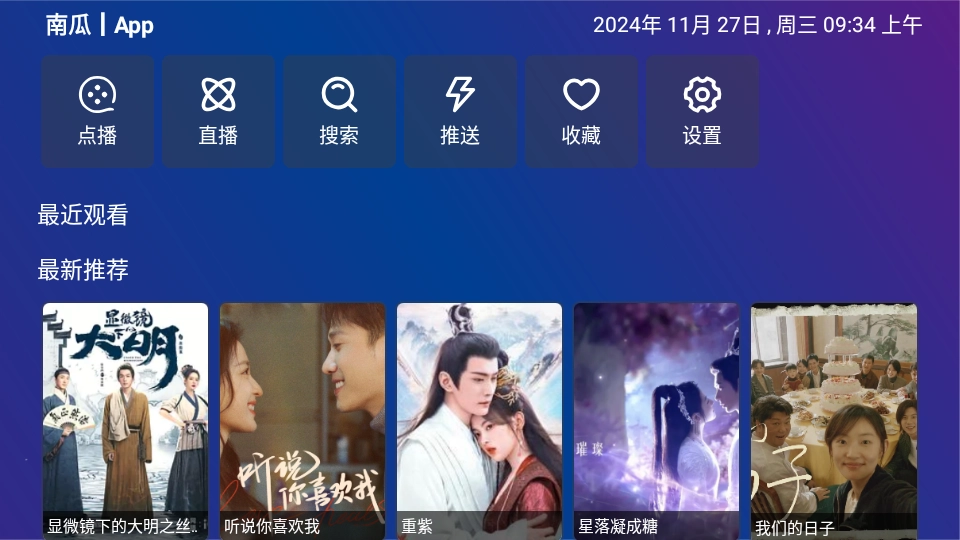Open the 收藏 favorites list
This screenshot has width=960, height=540.
coord(581,111)
